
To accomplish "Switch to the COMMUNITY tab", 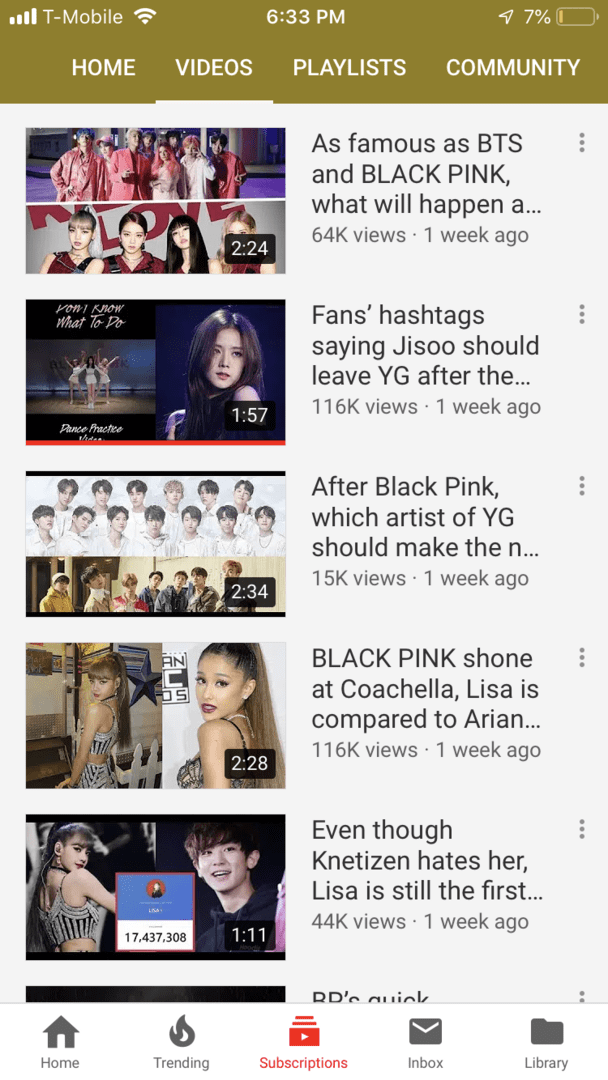I will [x=513, y=68].
